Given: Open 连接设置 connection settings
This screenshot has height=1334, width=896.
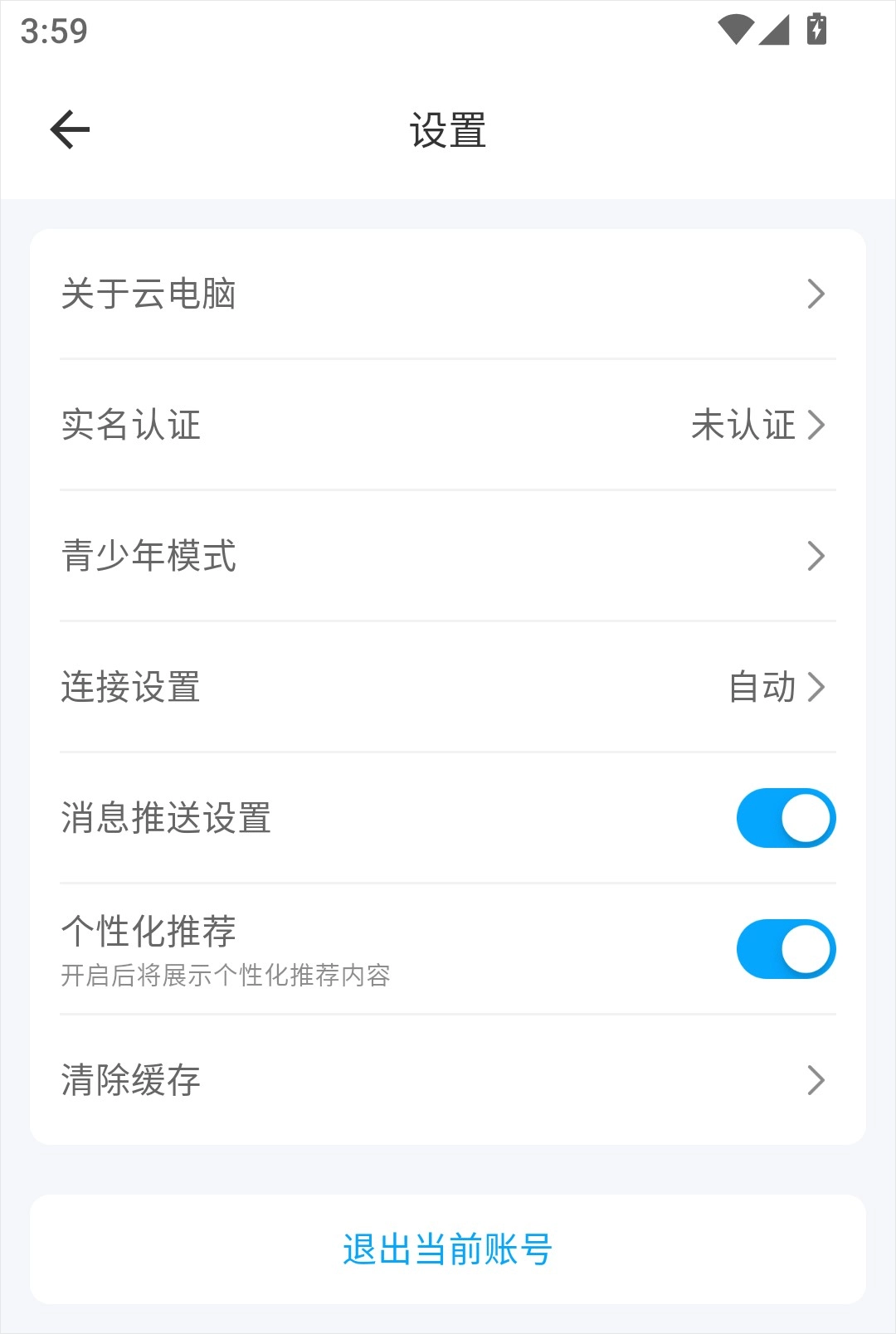Looking at the screenshot, I should [x=448, y=687].
